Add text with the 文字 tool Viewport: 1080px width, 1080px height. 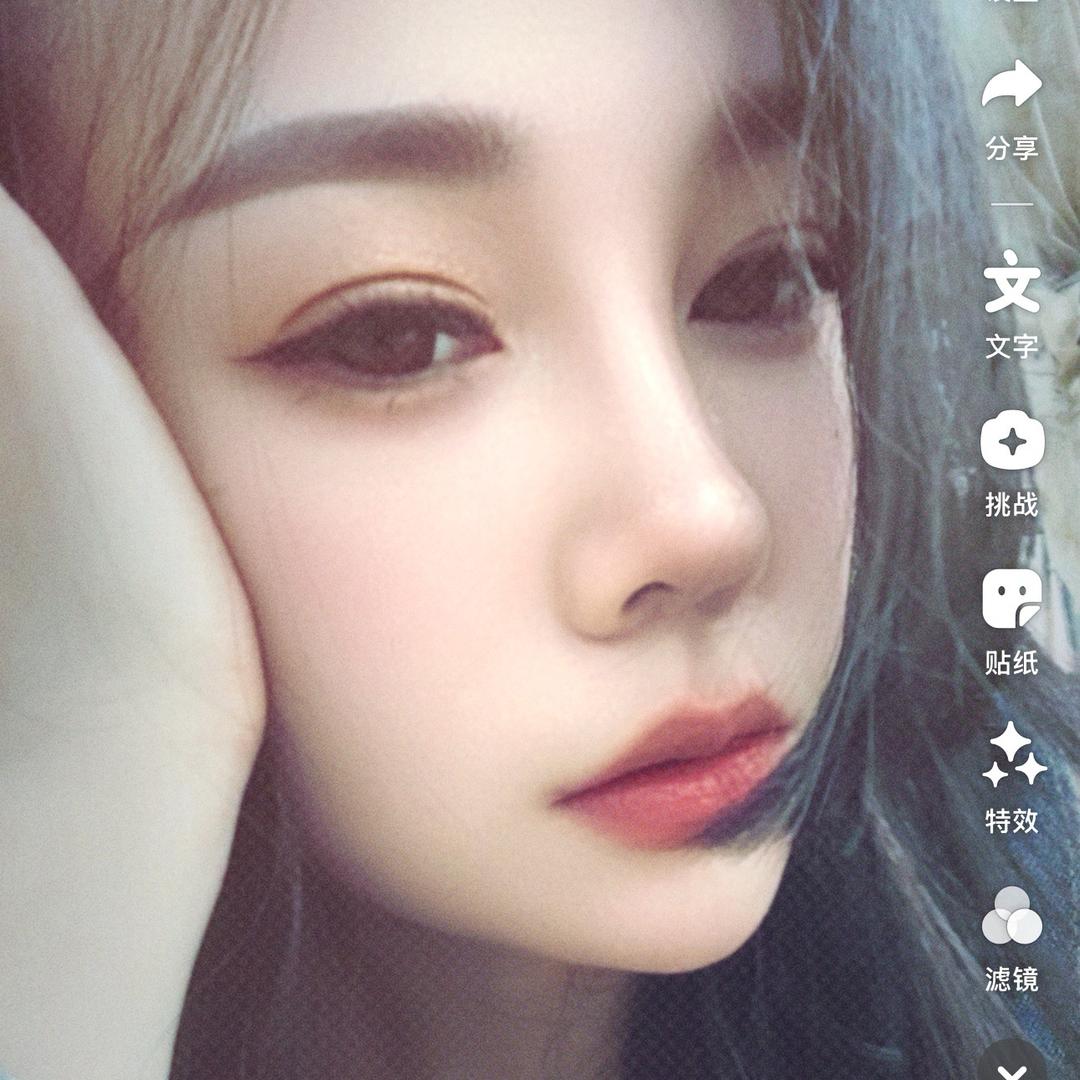pos(1012,285)
